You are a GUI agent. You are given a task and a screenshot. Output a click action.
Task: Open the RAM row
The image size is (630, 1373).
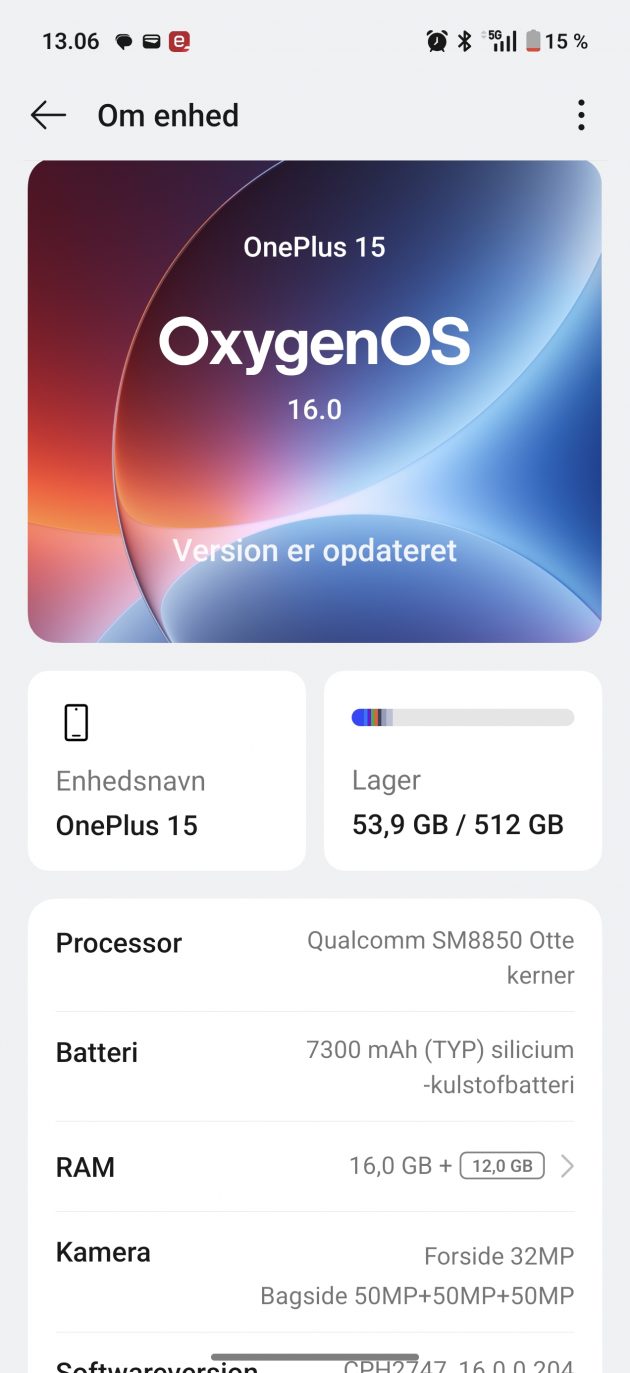[x=315, y=1166]
